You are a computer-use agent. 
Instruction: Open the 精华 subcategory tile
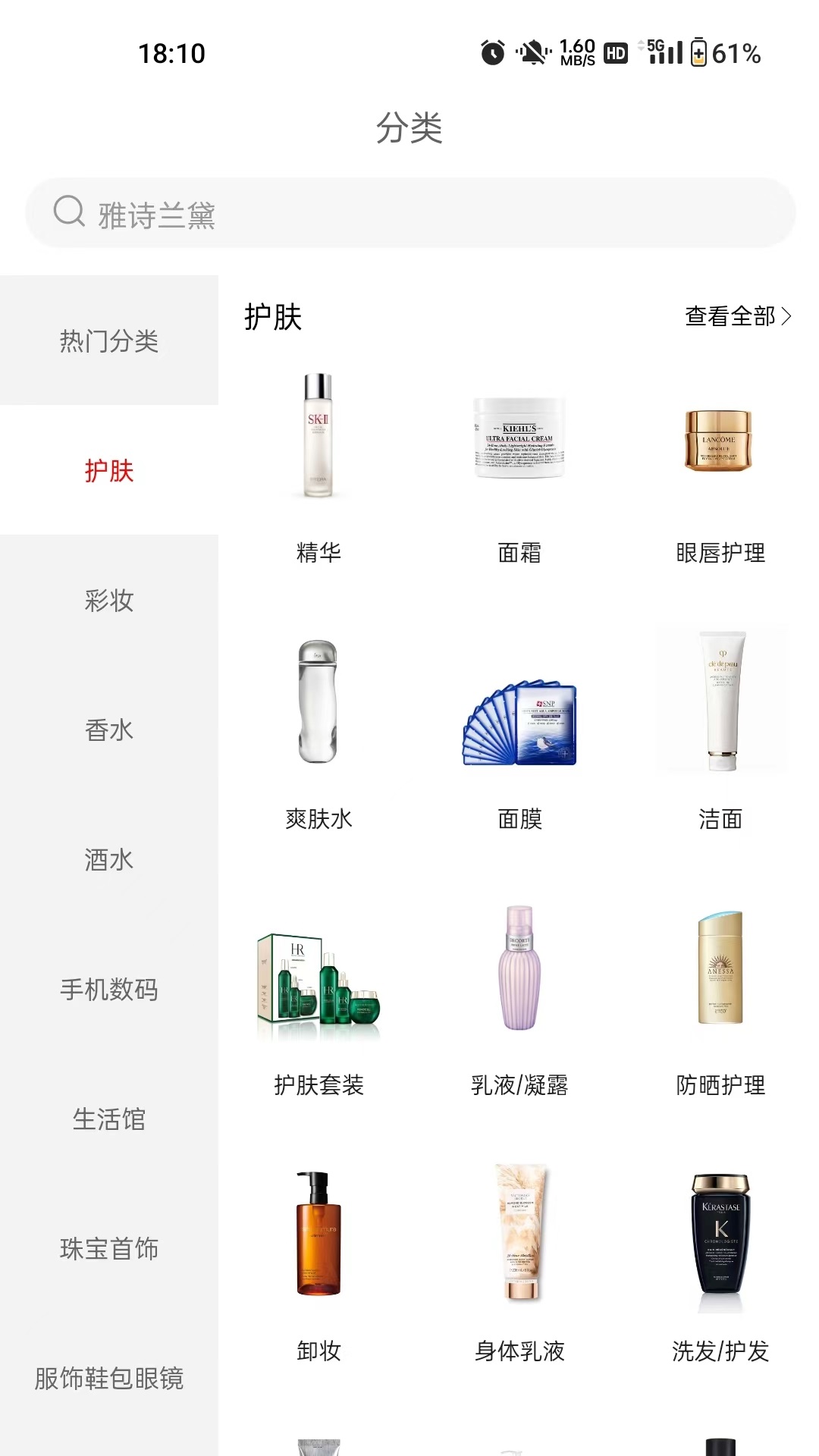click(x=318, y=463)
